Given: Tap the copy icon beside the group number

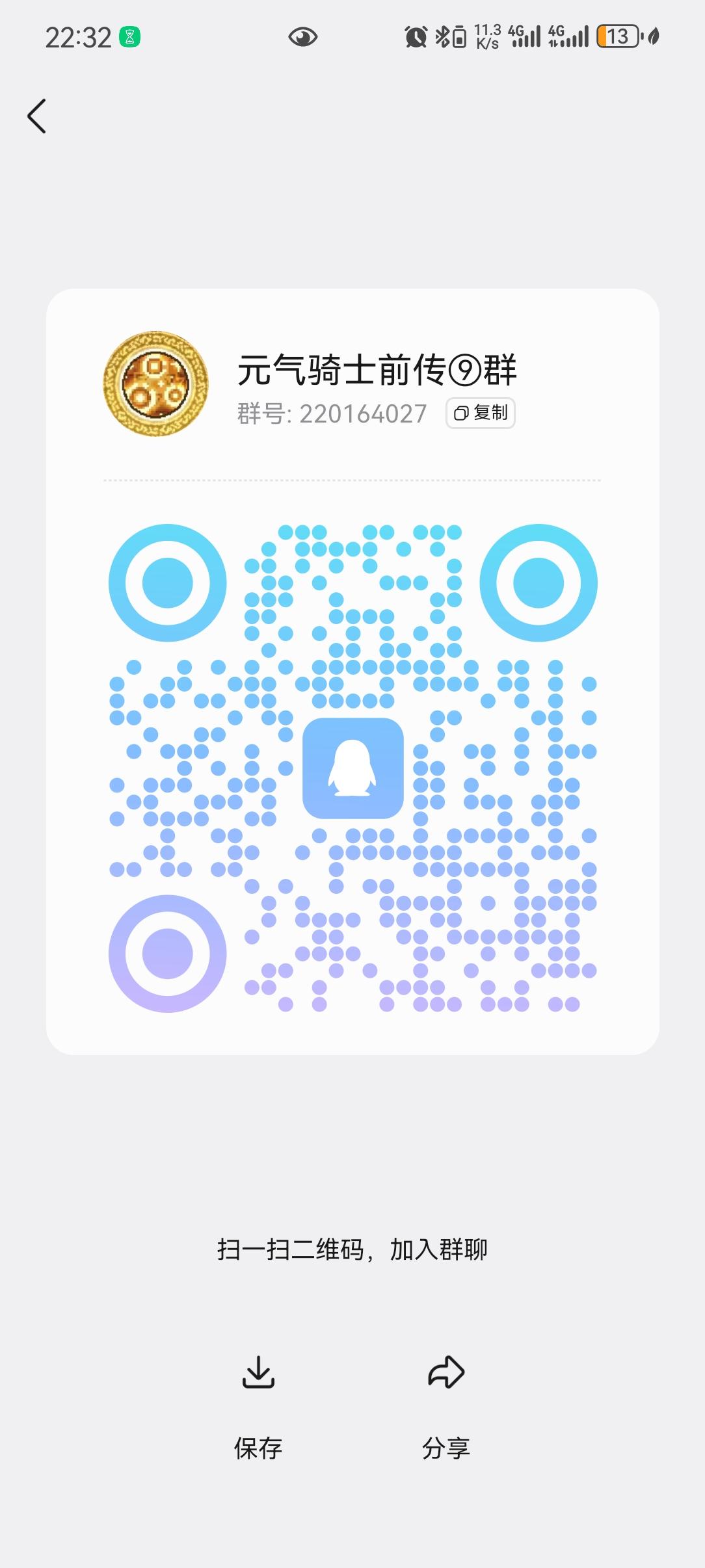Looking at the screenshot, I should pos(462,414).
